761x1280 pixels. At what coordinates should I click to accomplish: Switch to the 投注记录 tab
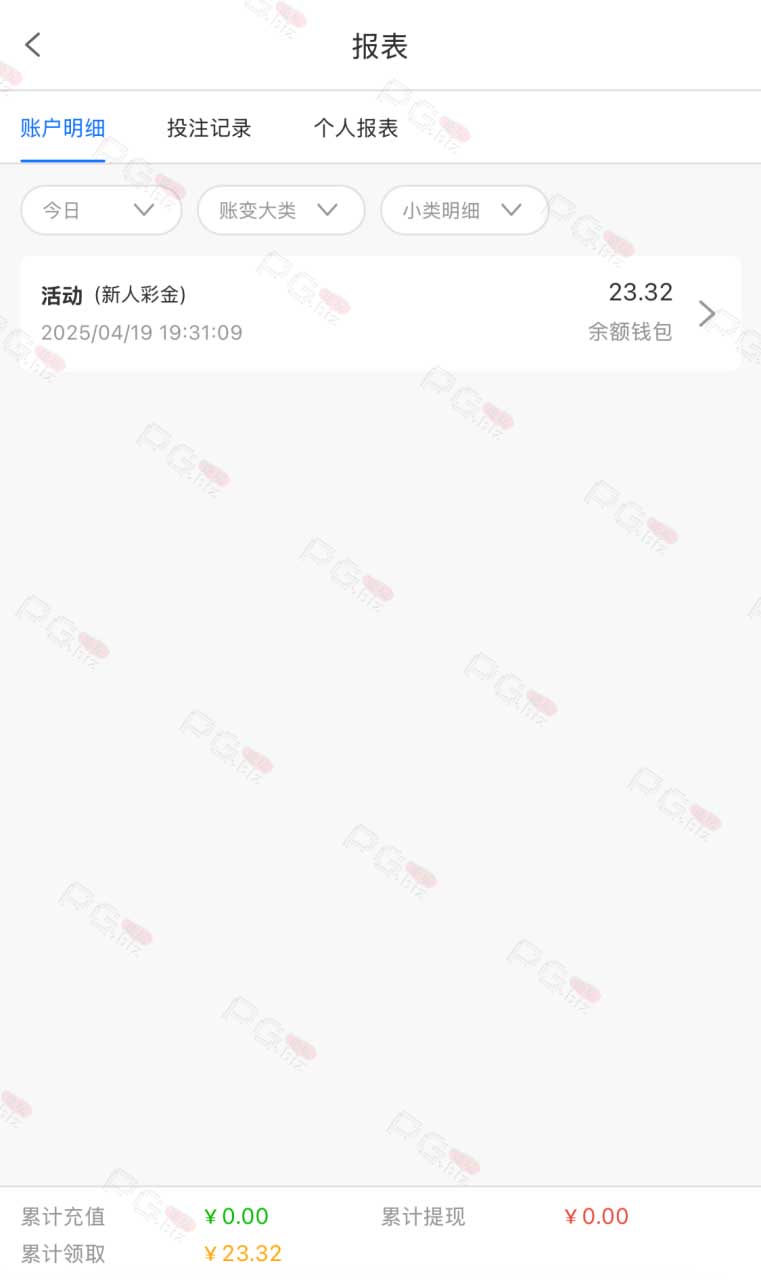pos(209,128)
